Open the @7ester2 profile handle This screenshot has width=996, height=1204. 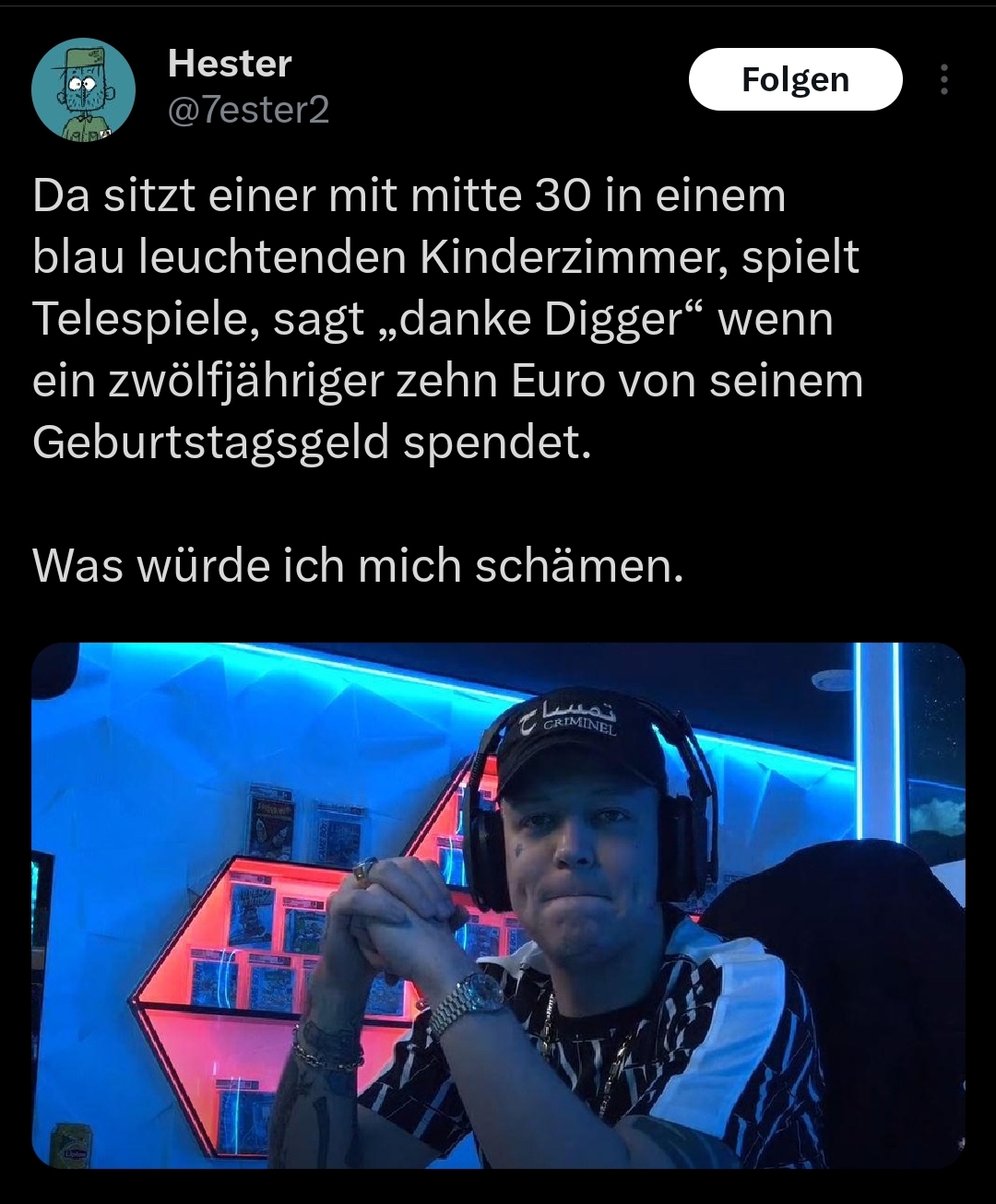[x=248, y=110]
